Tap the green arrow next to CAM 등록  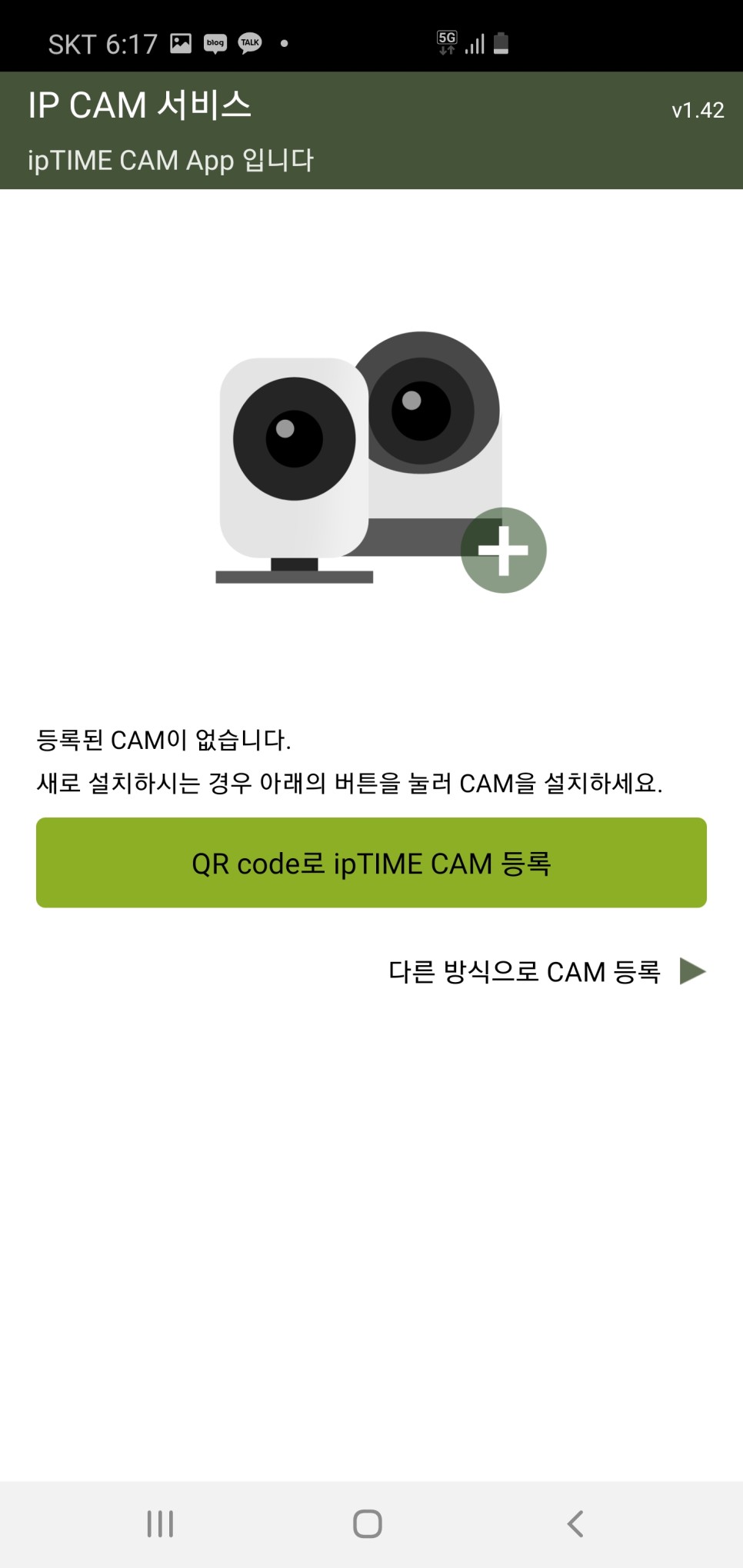(x=694, y=971)
